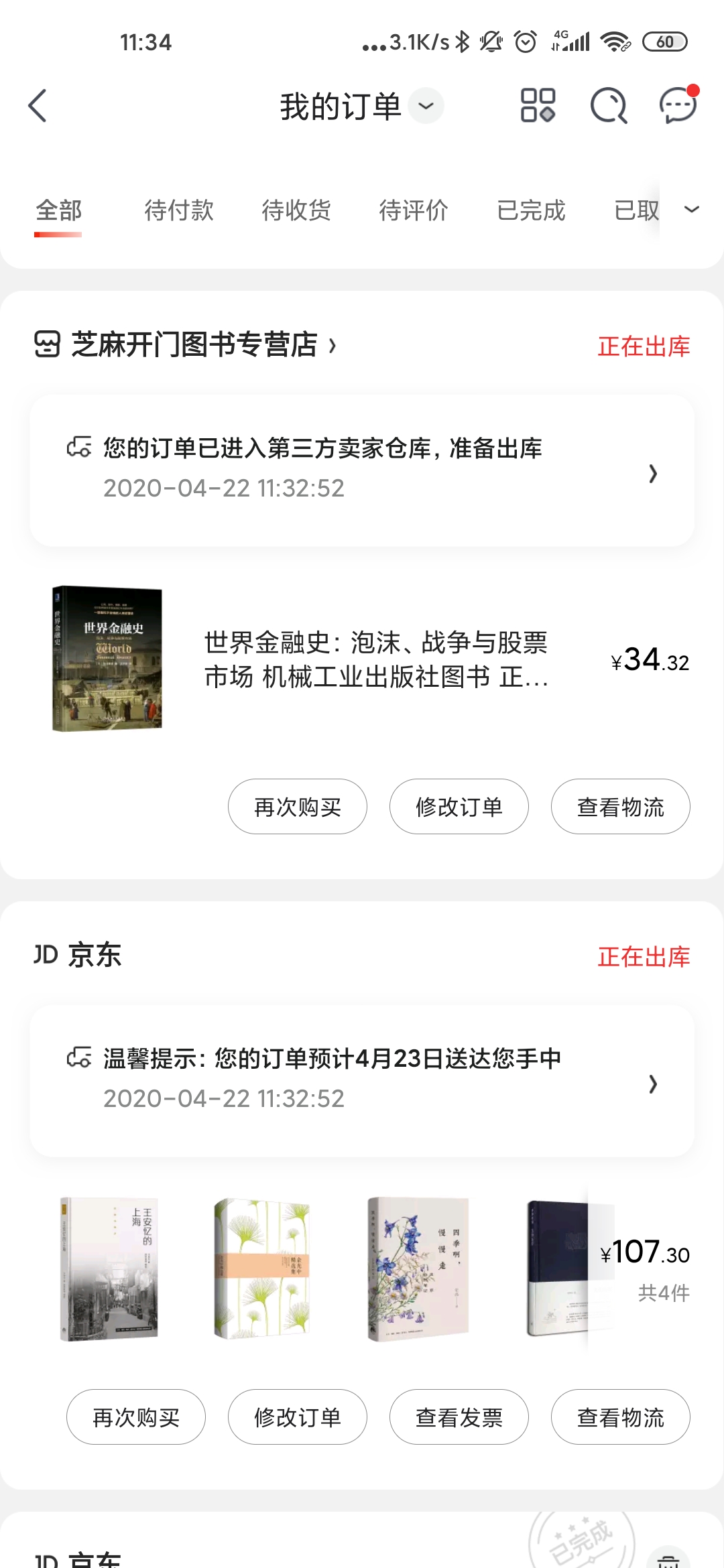This screenshot has width=724, height=1568.
Task: Tap 查看物流 for the 34.32 order
Action: tap(621, 807)
